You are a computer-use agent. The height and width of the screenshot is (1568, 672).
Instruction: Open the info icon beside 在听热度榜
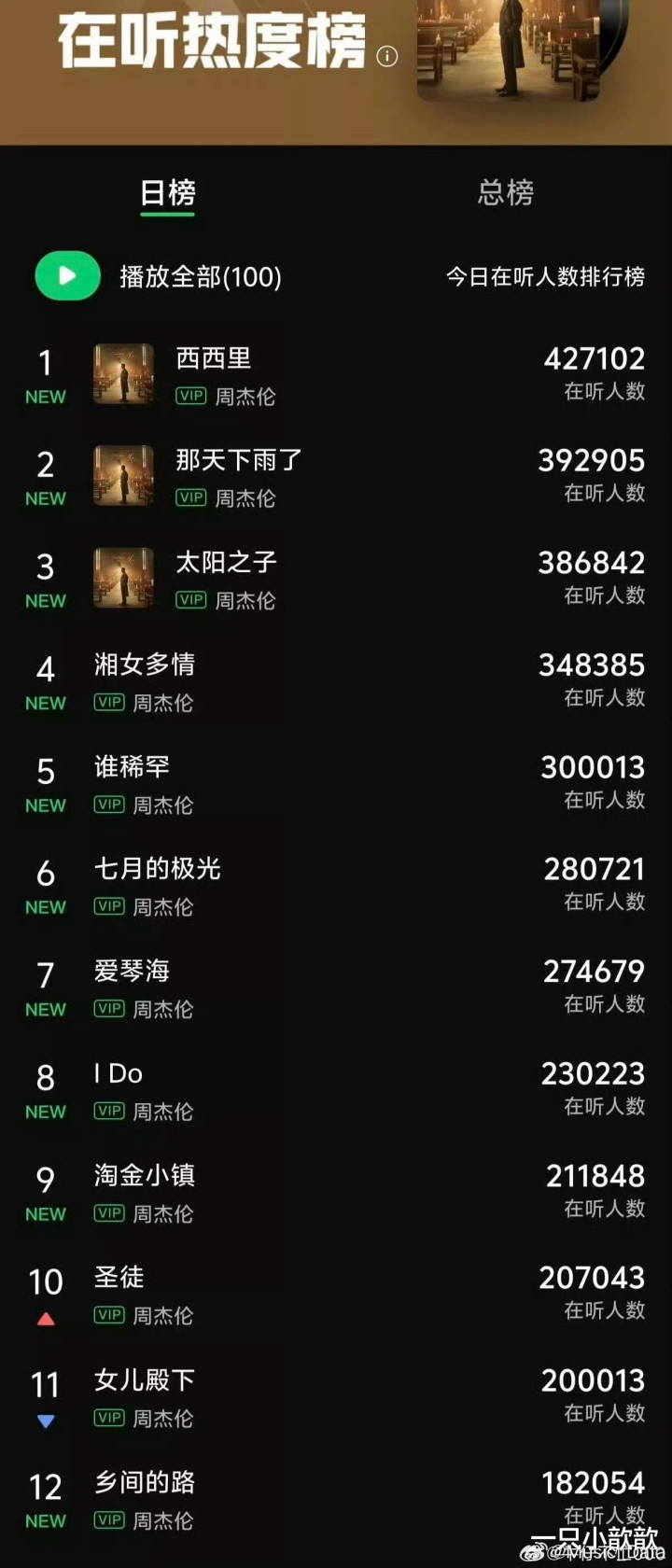pyautogui.click(x=386, y=56)
